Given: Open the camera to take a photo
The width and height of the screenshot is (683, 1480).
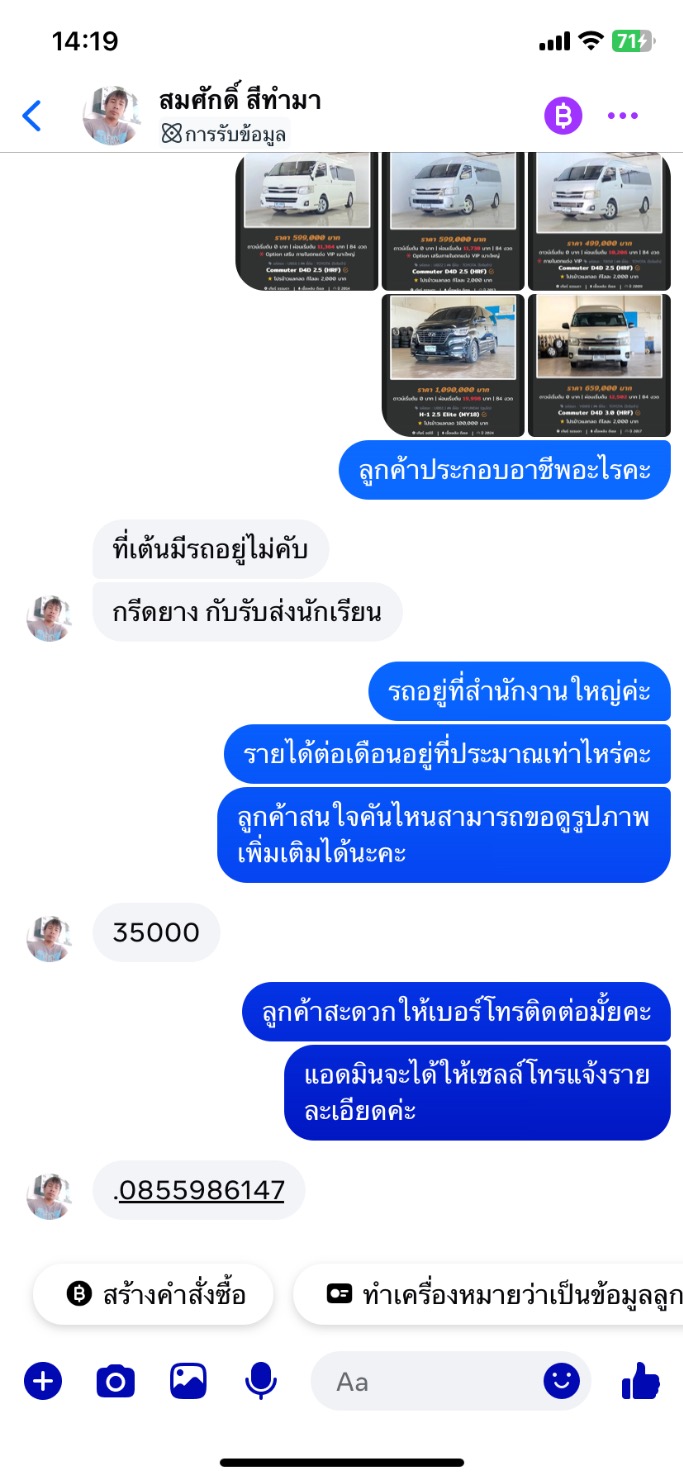Looking at the screenshot, I should 115,1382.
